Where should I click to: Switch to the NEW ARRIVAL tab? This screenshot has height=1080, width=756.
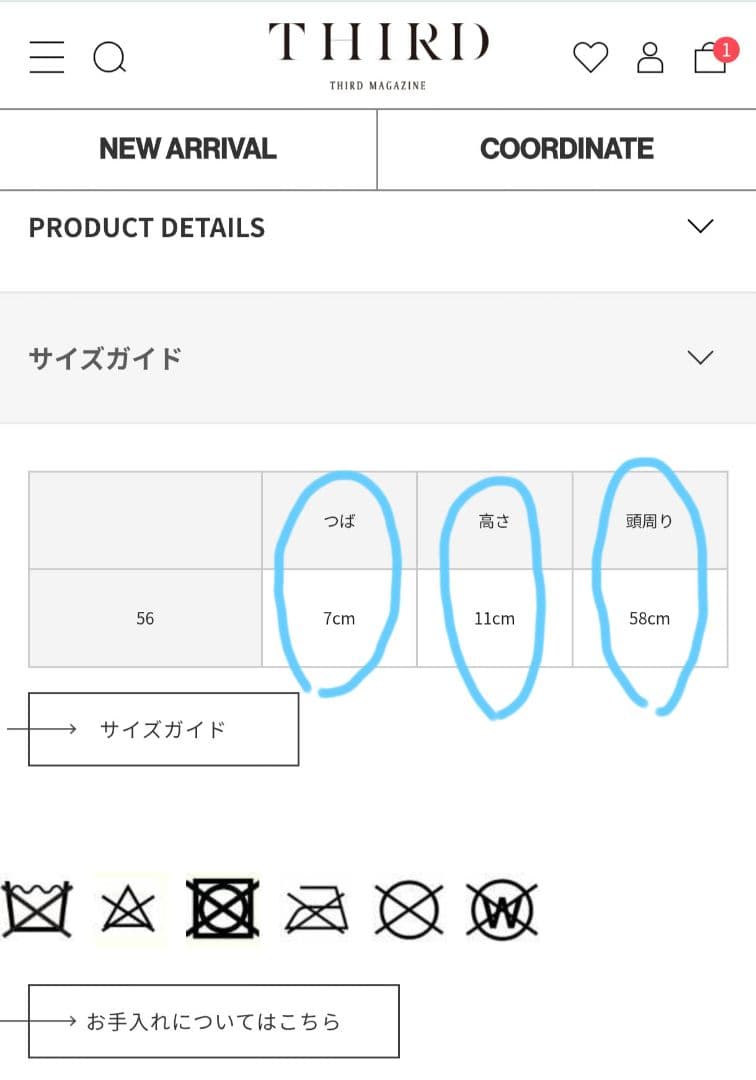(x=188, y=149)
